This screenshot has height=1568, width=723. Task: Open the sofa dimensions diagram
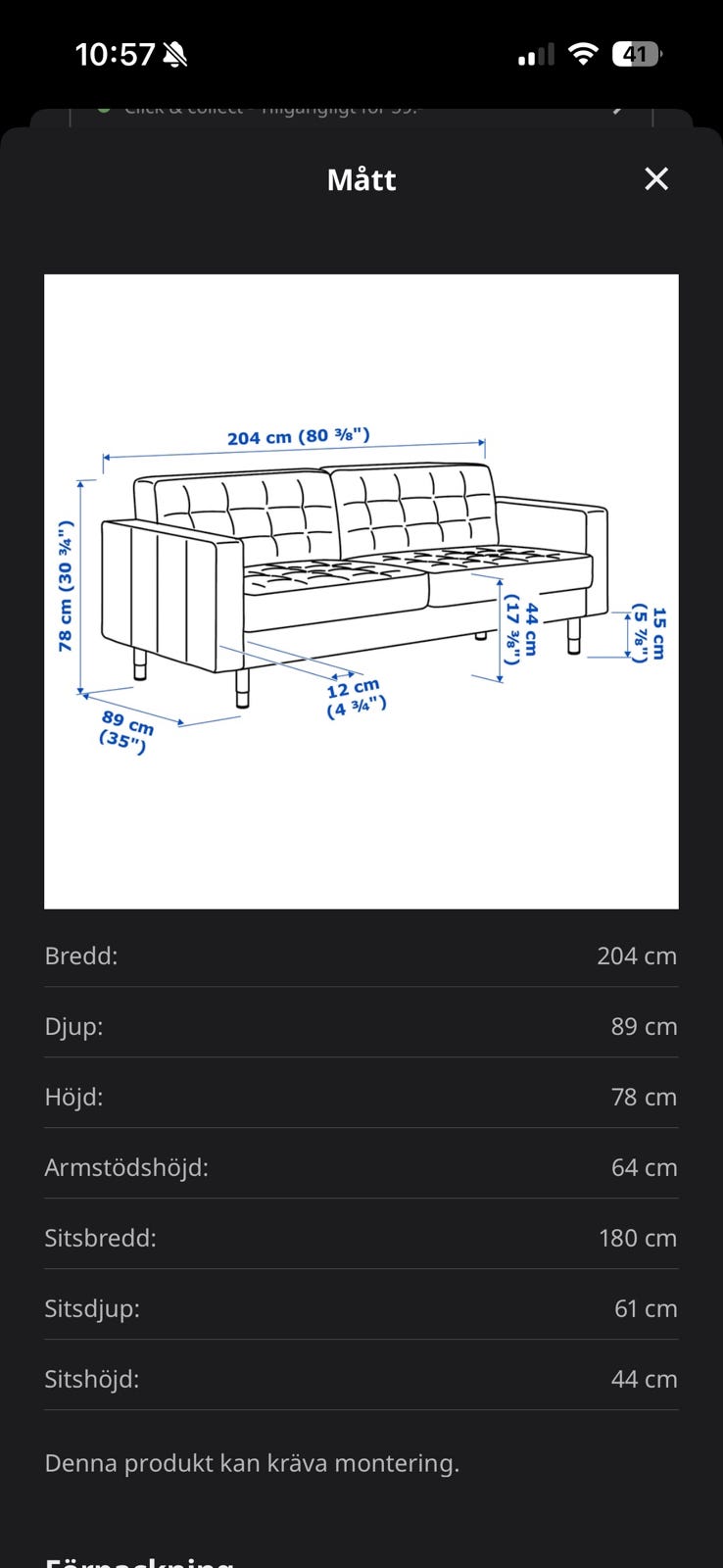(x=361, y=591)
